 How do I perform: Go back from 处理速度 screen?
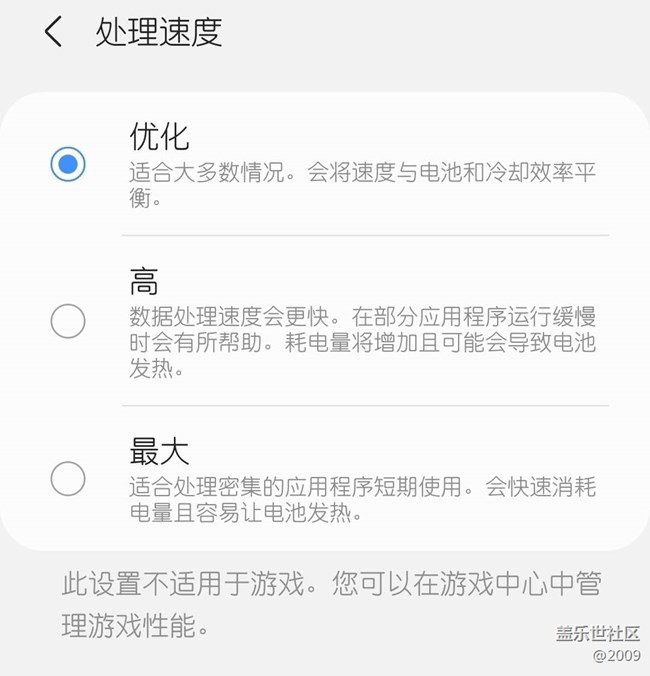click(x=53, y=32)
